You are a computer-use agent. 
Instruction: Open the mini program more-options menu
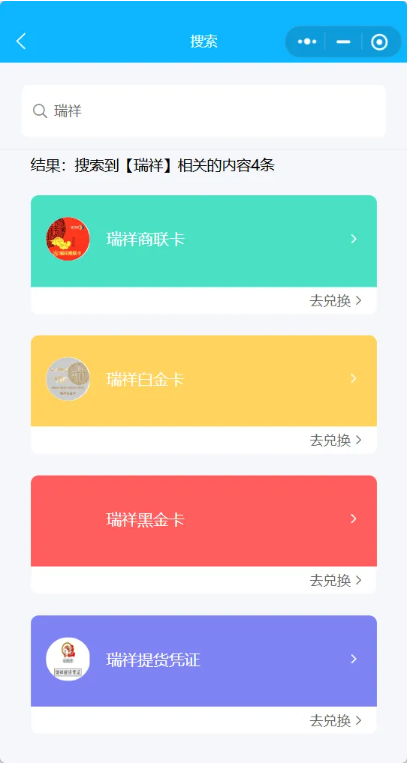(307, 42)
